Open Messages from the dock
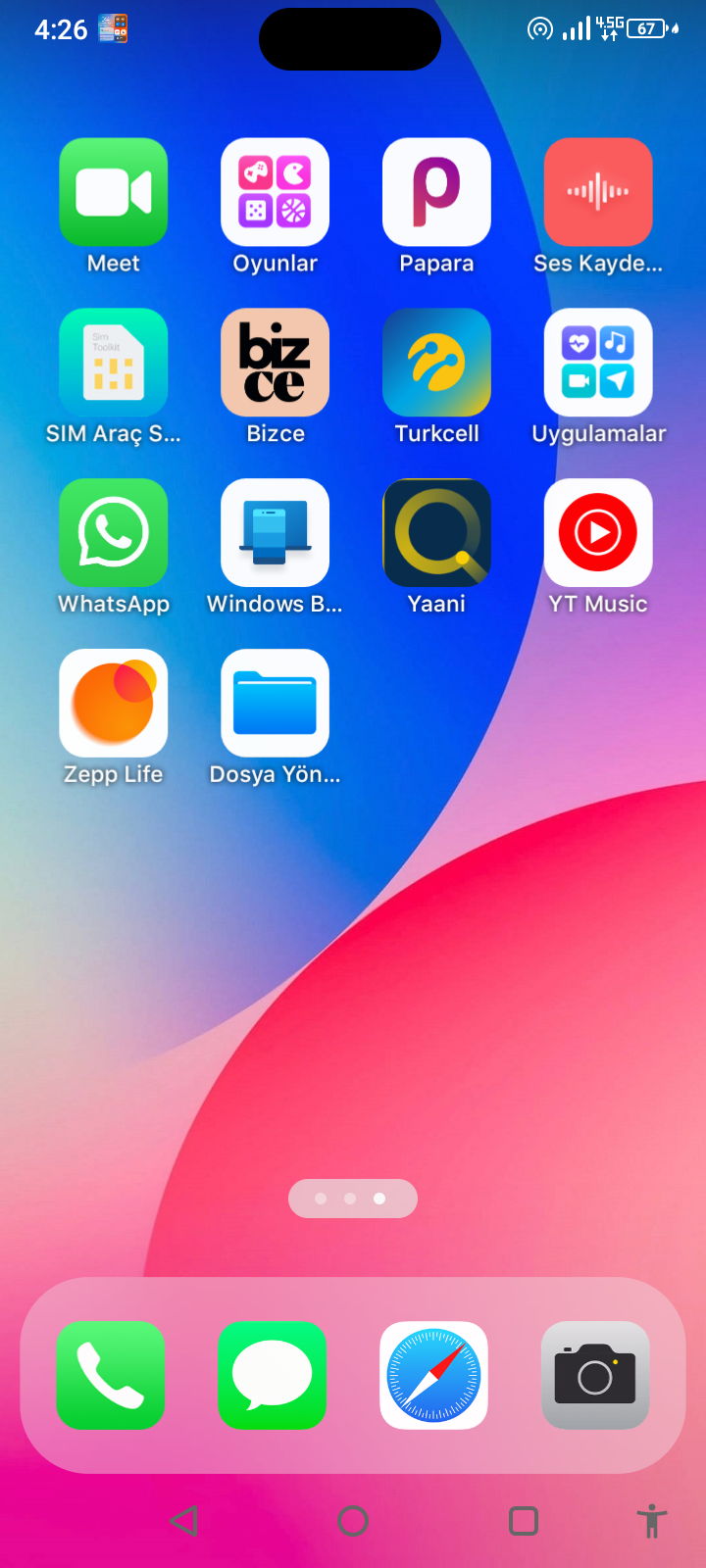This screenshot has height=1568, width=706. pos(273,1375)
